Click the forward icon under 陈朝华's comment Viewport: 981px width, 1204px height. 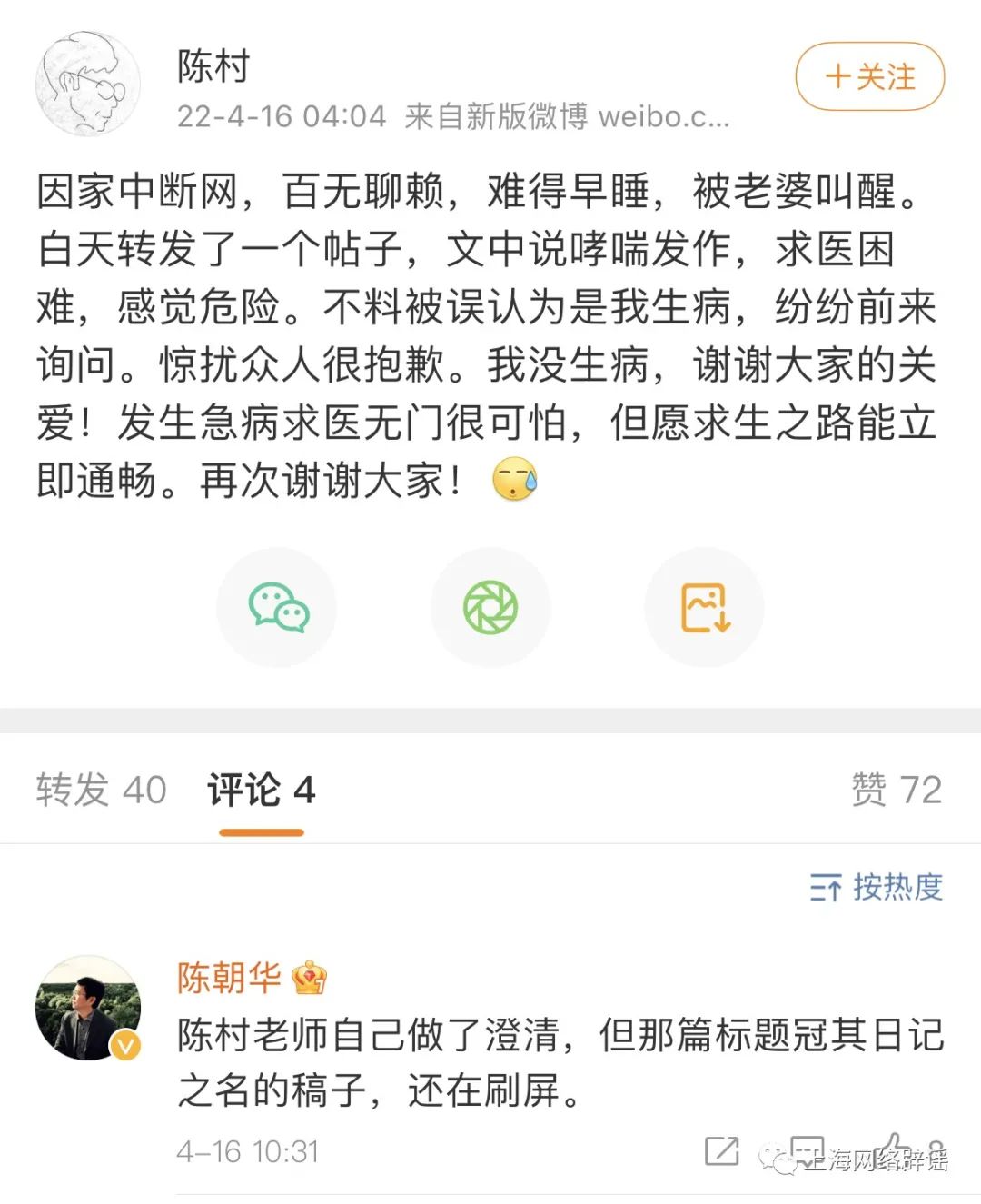click(x=720, y=1150)
